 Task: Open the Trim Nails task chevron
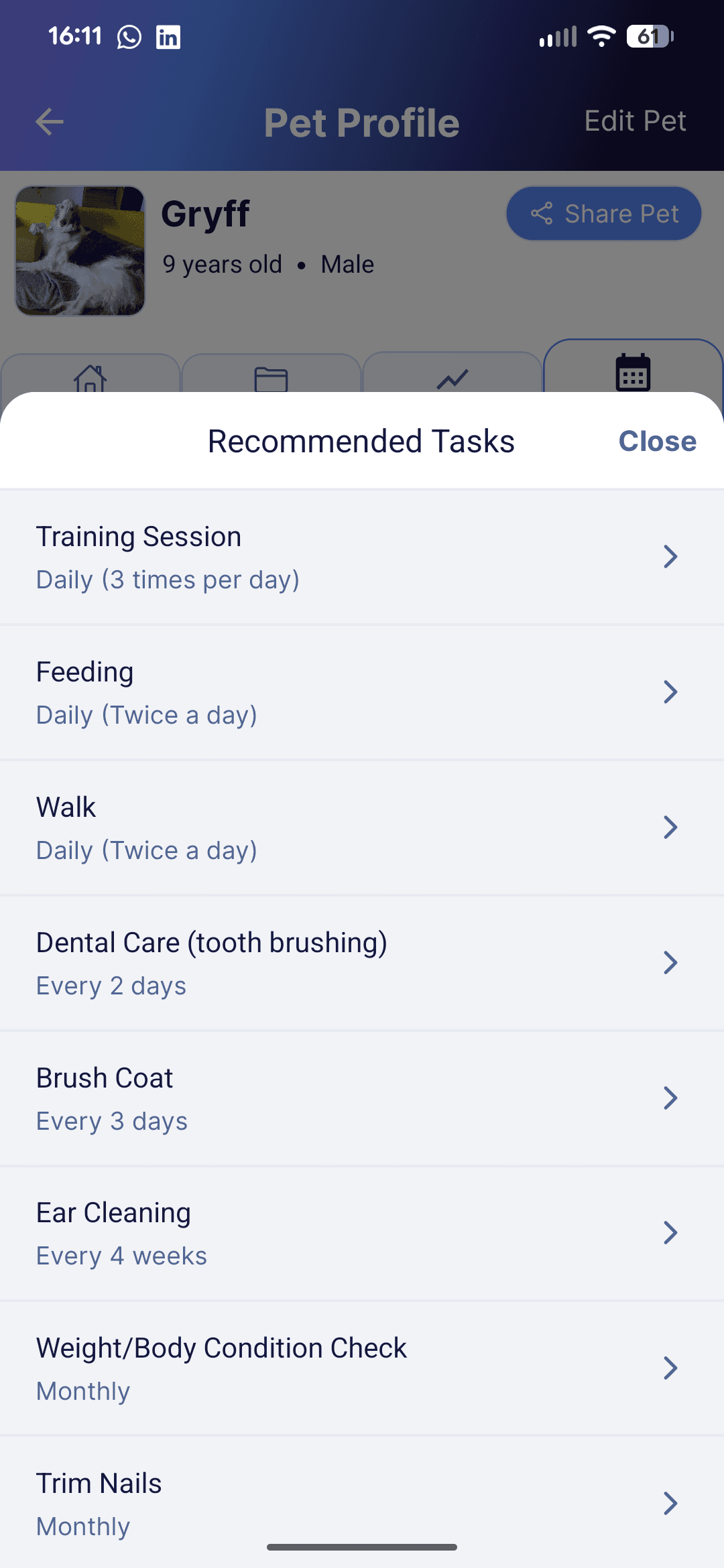pos(670,1504)
